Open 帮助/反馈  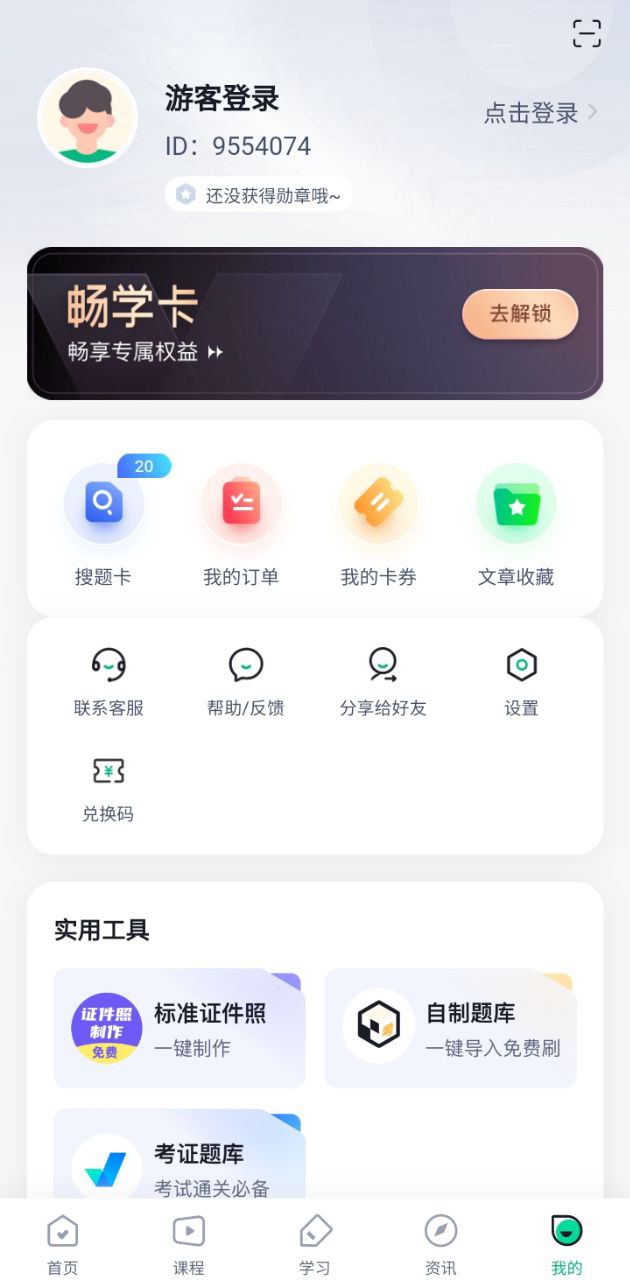tap(246, 682)
